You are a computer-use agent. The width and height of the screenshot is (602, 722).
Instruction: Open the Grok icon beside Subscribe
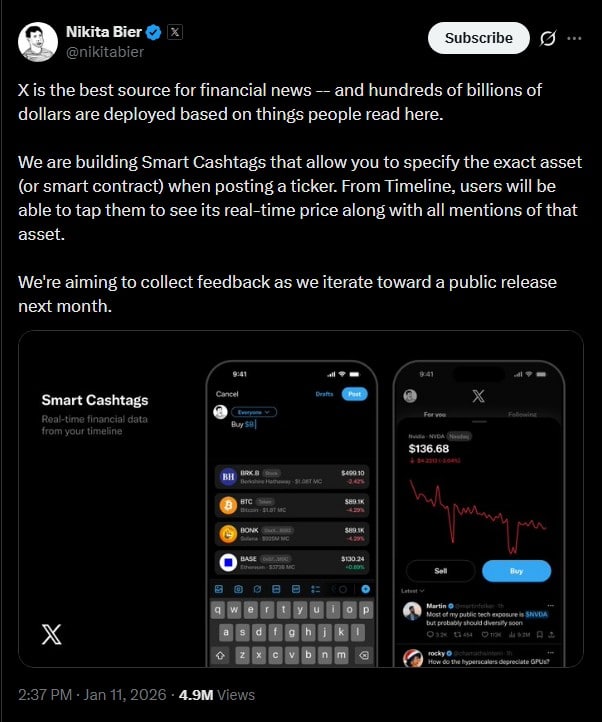[547, 39]
